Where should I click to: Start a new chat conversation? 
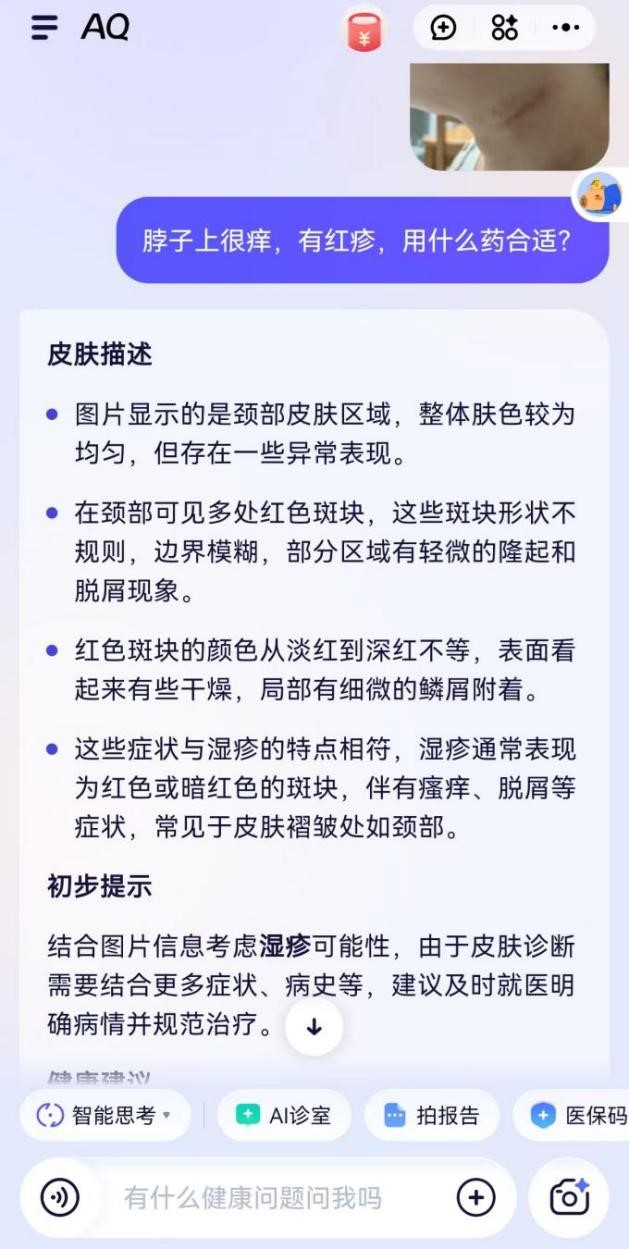click(x=443, y=28)
